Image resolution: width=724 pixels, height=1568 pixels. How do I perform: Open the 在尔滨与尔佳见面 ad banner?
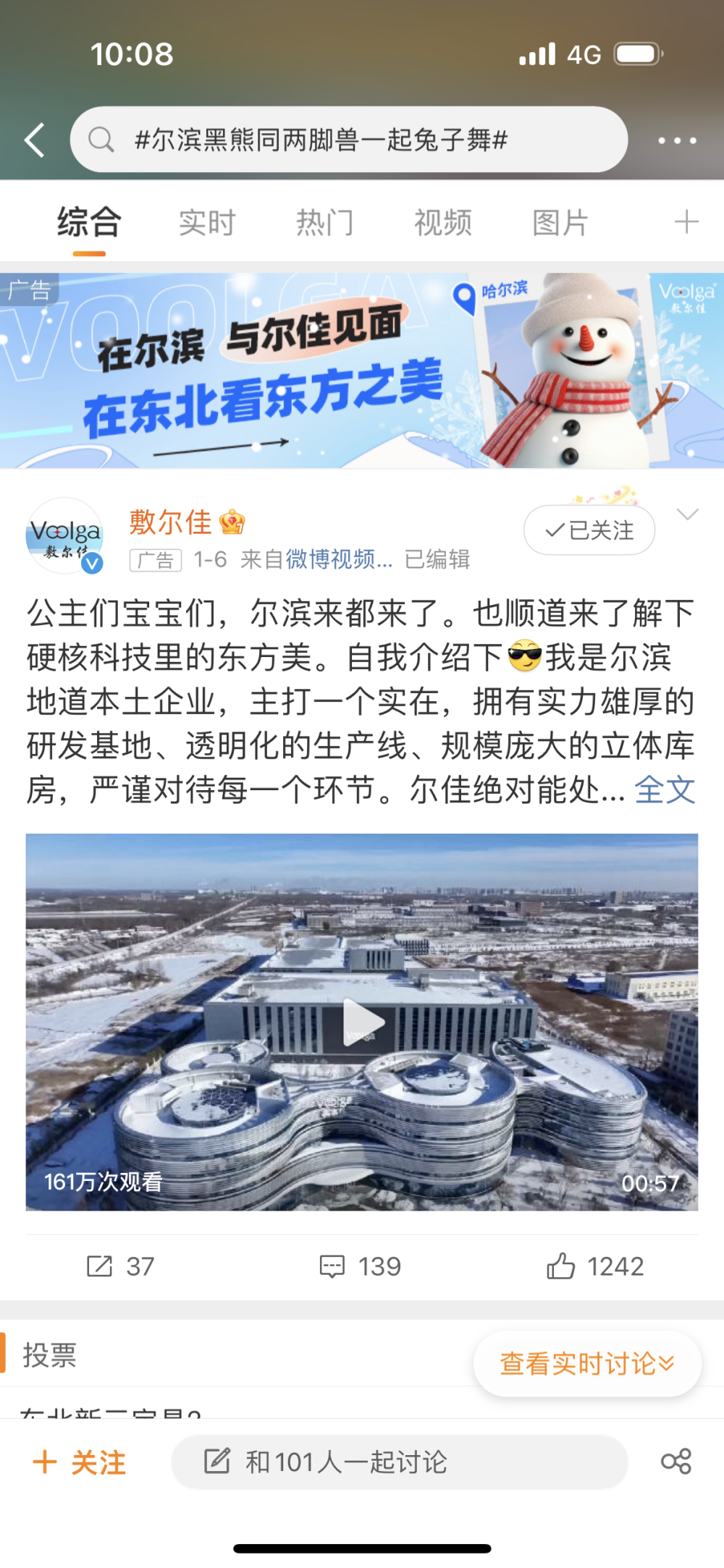(x=362, y=370)
